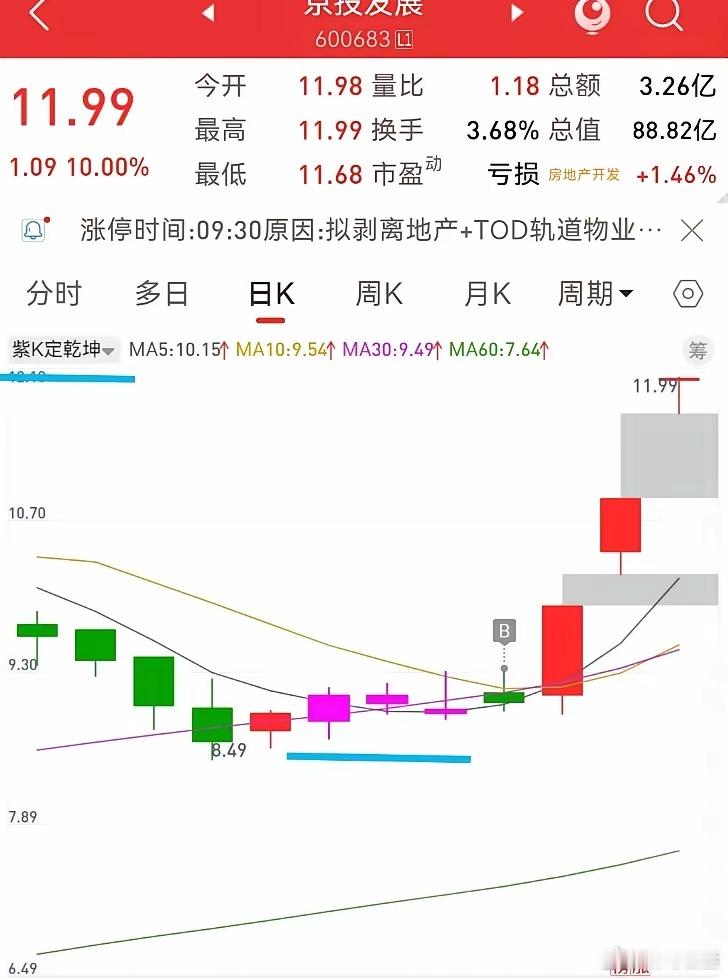This screenshot has height=978, width=728.
Task: Switch to the 月K monthly tab
Action: [x=488, y=294]
